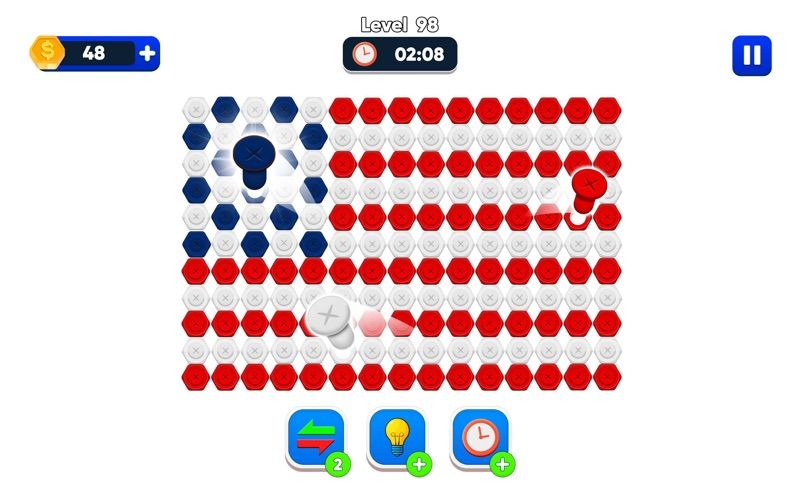Add more coins with the plus button
The image size is (800, 500).
[147, 54]
